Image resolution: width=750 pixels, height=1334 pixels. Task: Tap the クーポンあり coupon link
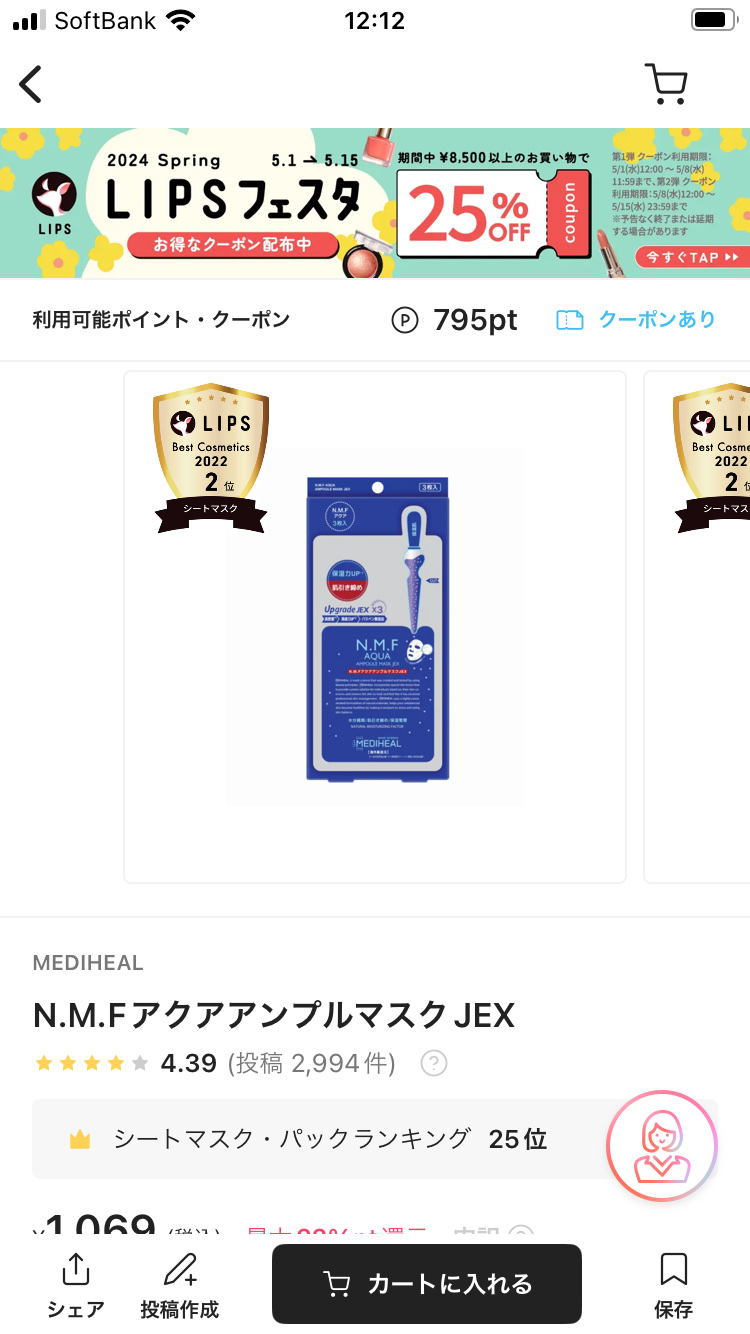click(x=636, y=320)
